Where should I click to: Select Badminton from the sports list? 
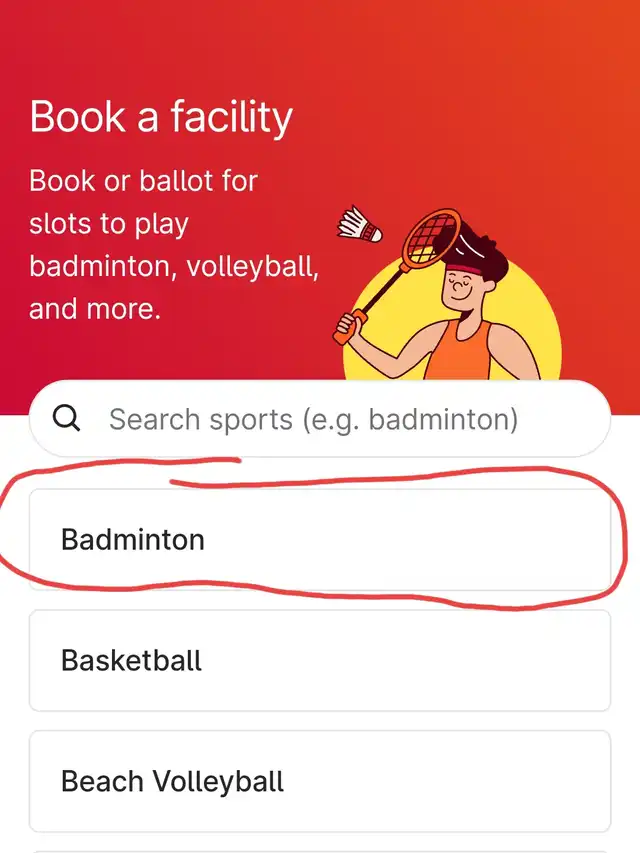tap(320, 540)
